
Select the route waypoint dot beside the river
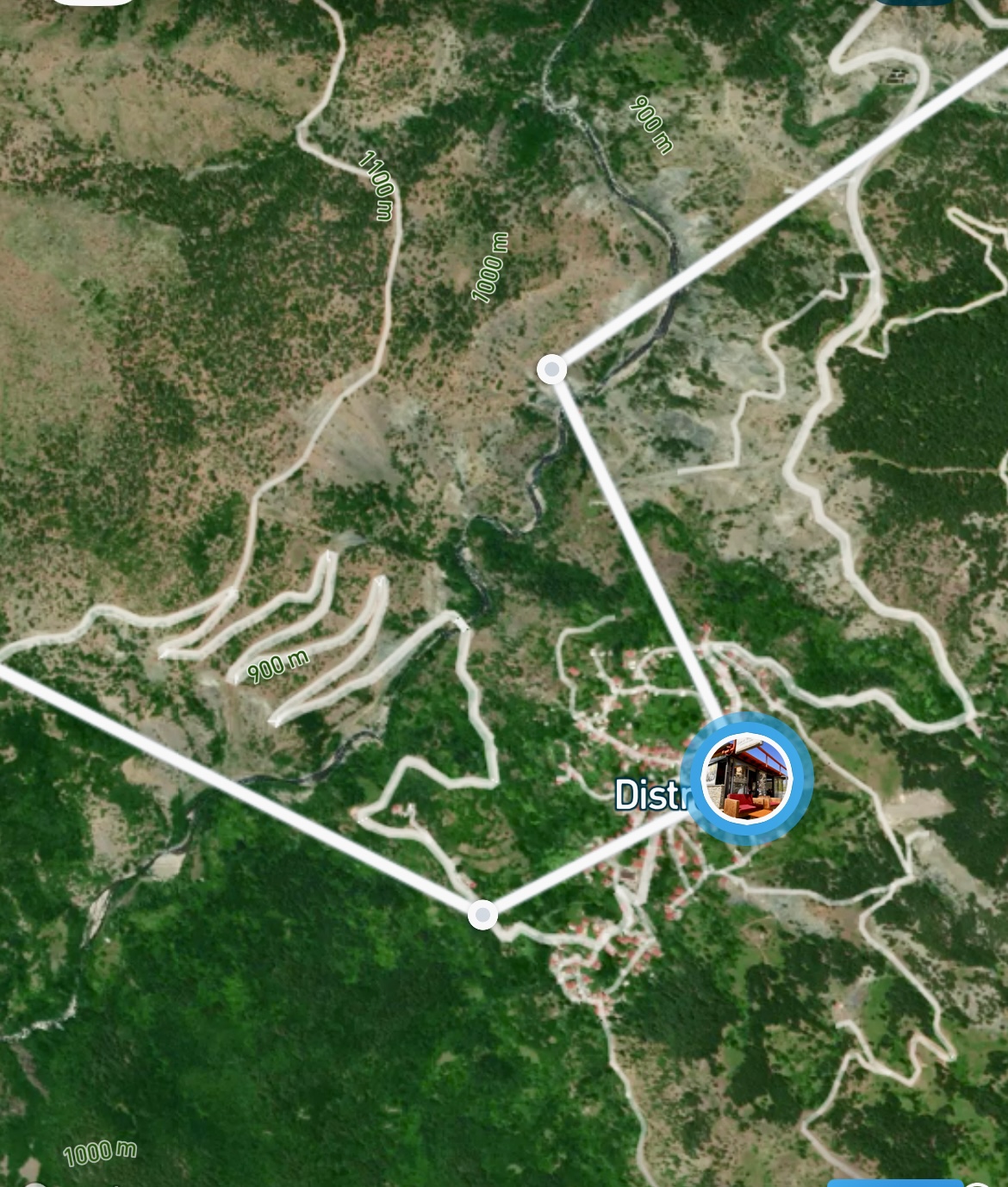(551, 370)
